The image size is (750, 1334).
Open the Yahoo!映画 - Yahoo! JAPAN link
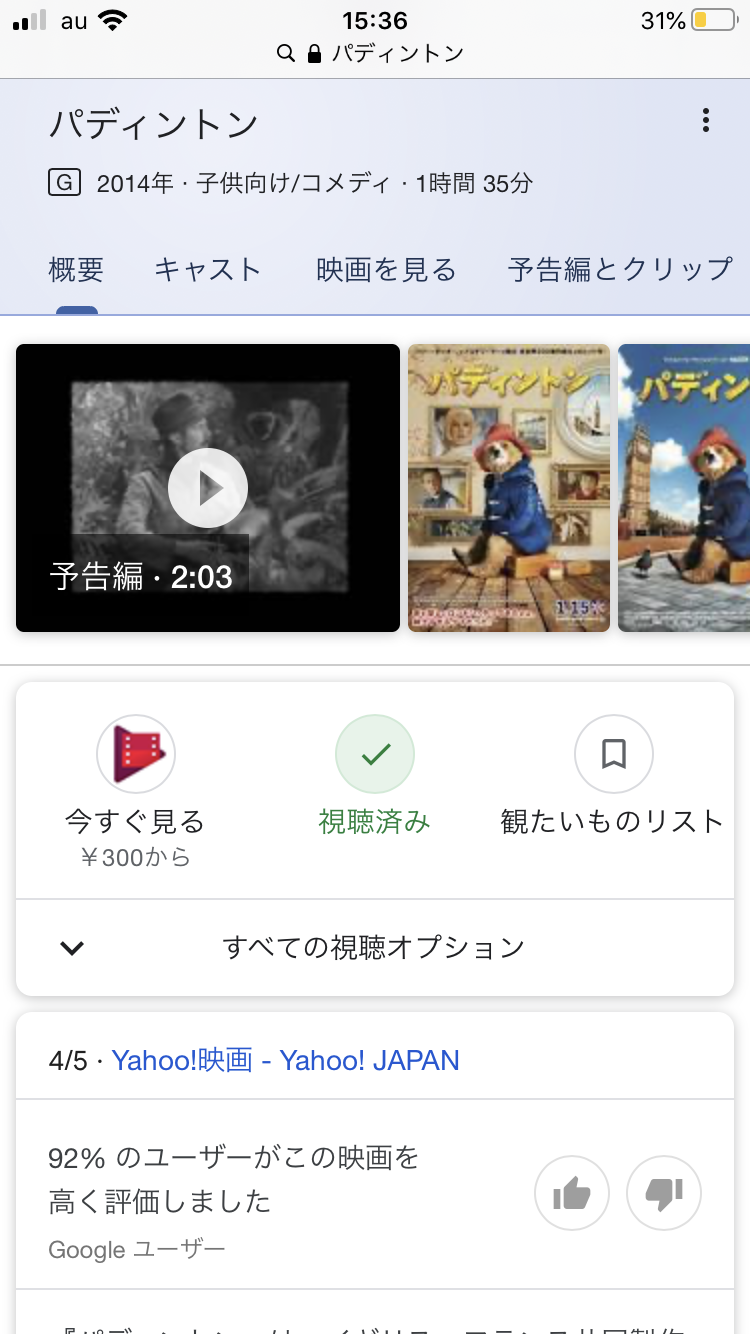click(x=285, y=1060)
